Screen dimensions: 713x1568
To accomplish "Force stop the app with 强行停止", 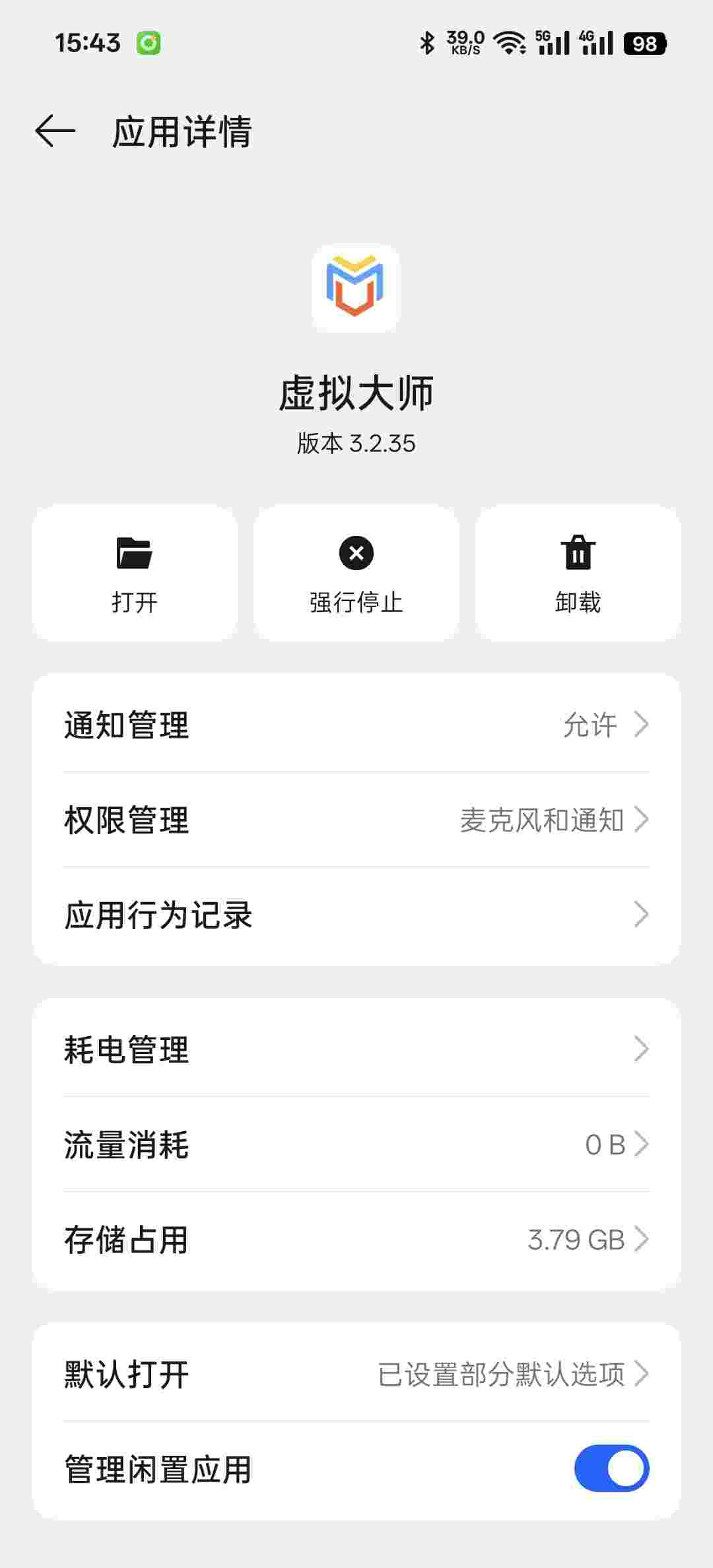I will [356, 573].
